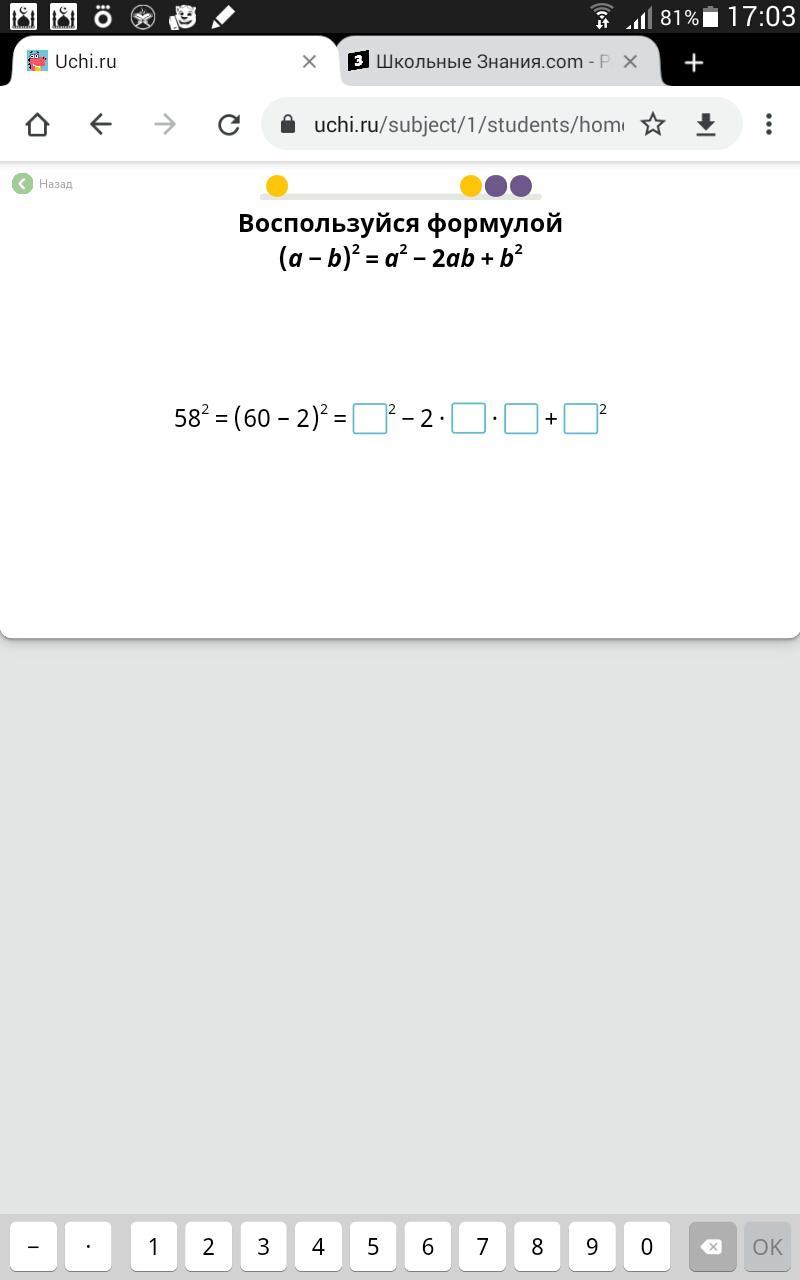The image size is (800, 1280).
Task: Reload the current page
Action: point(229,124)
